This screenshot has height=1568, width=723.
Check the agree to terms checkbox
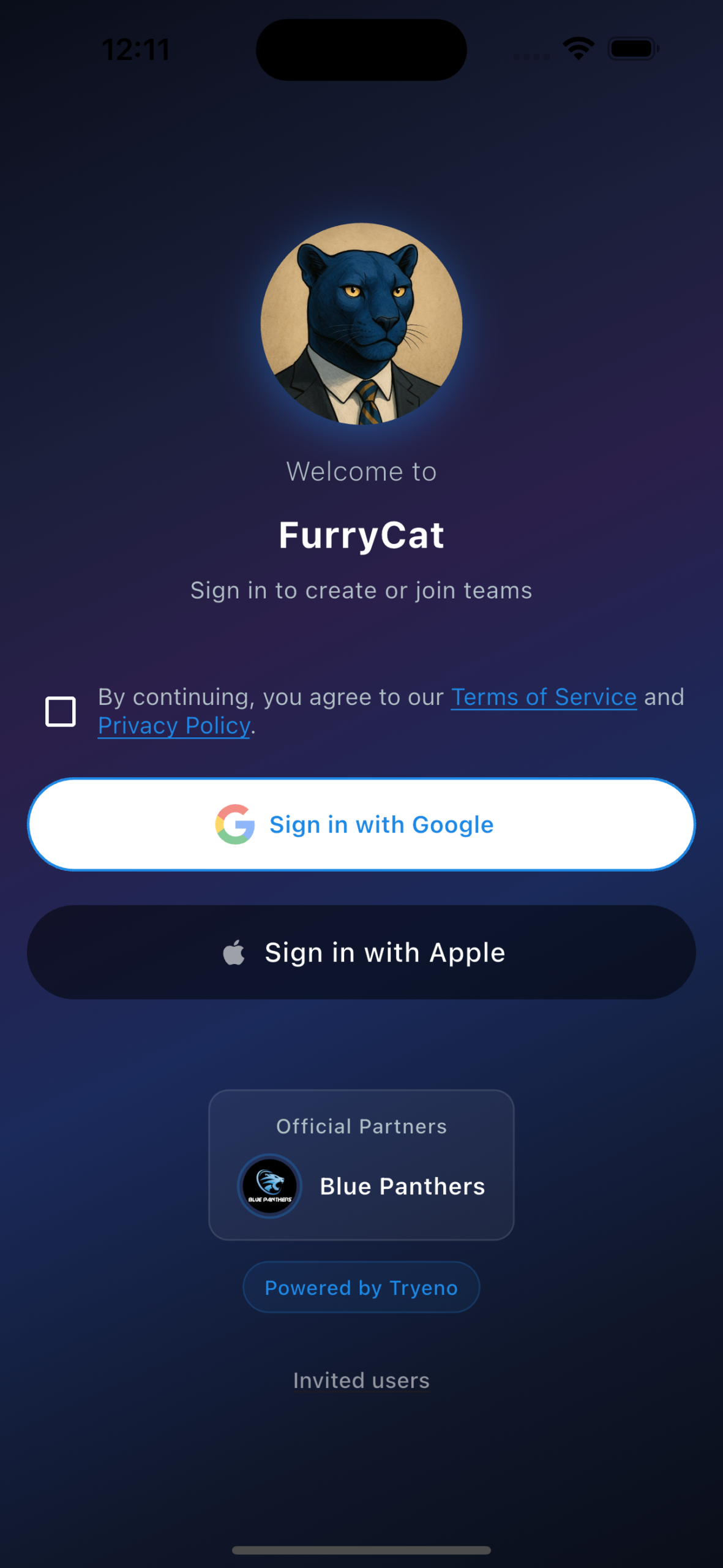click(x=61, y=711)
